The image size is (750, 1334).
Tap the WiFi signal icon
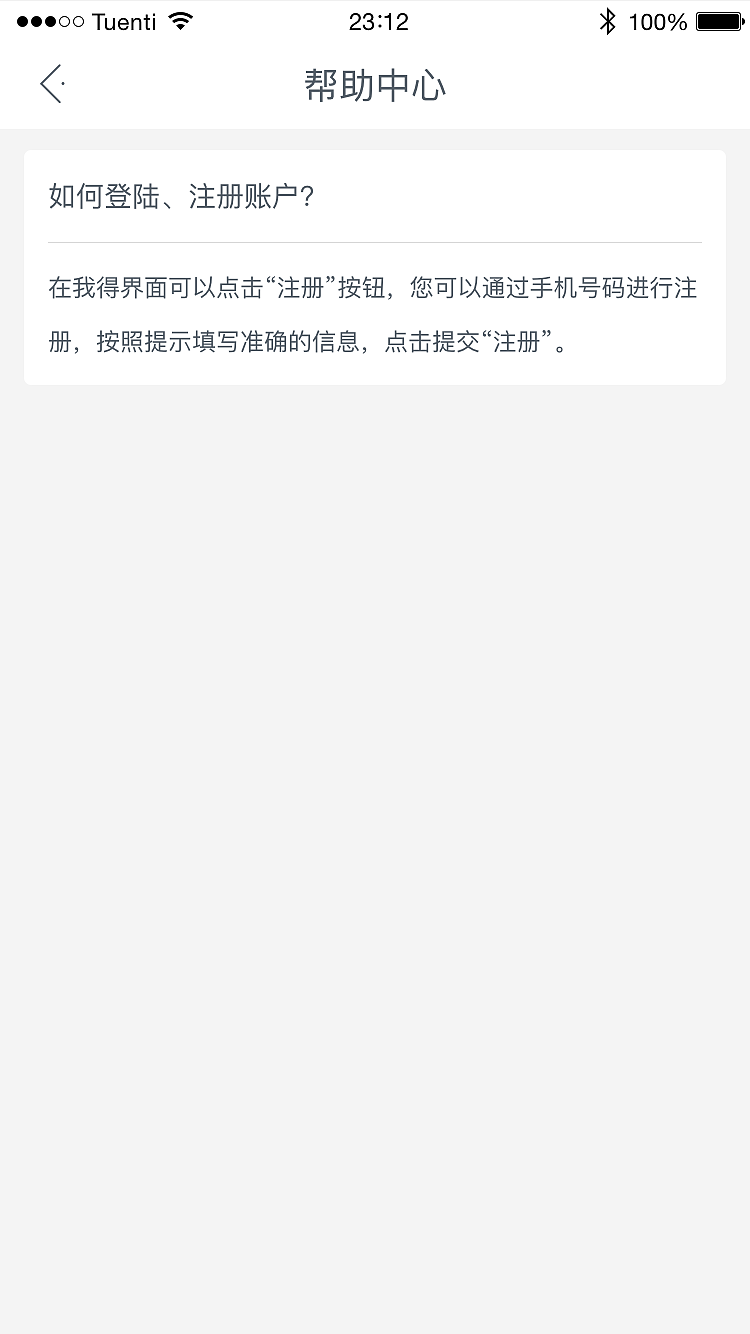pyautogui.click(x=178, y=20)
